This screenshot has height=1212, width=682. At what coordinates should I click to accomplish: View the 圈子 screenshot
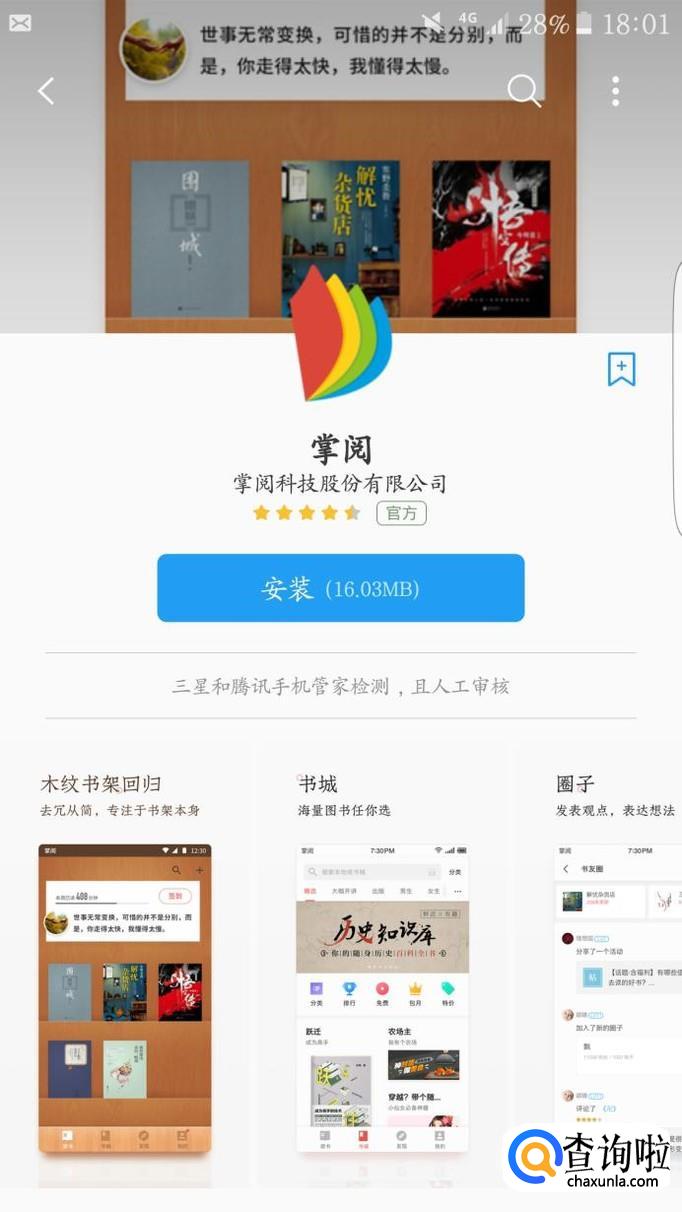618,998
